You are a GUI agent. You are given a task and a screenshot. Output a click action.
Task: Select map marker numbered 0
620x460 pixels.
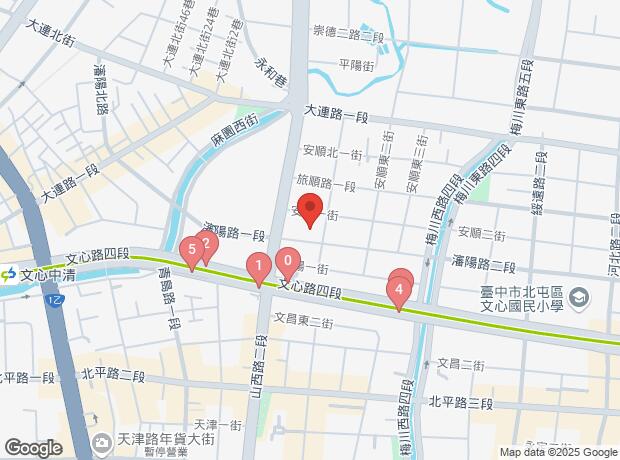tap(288, 262)
